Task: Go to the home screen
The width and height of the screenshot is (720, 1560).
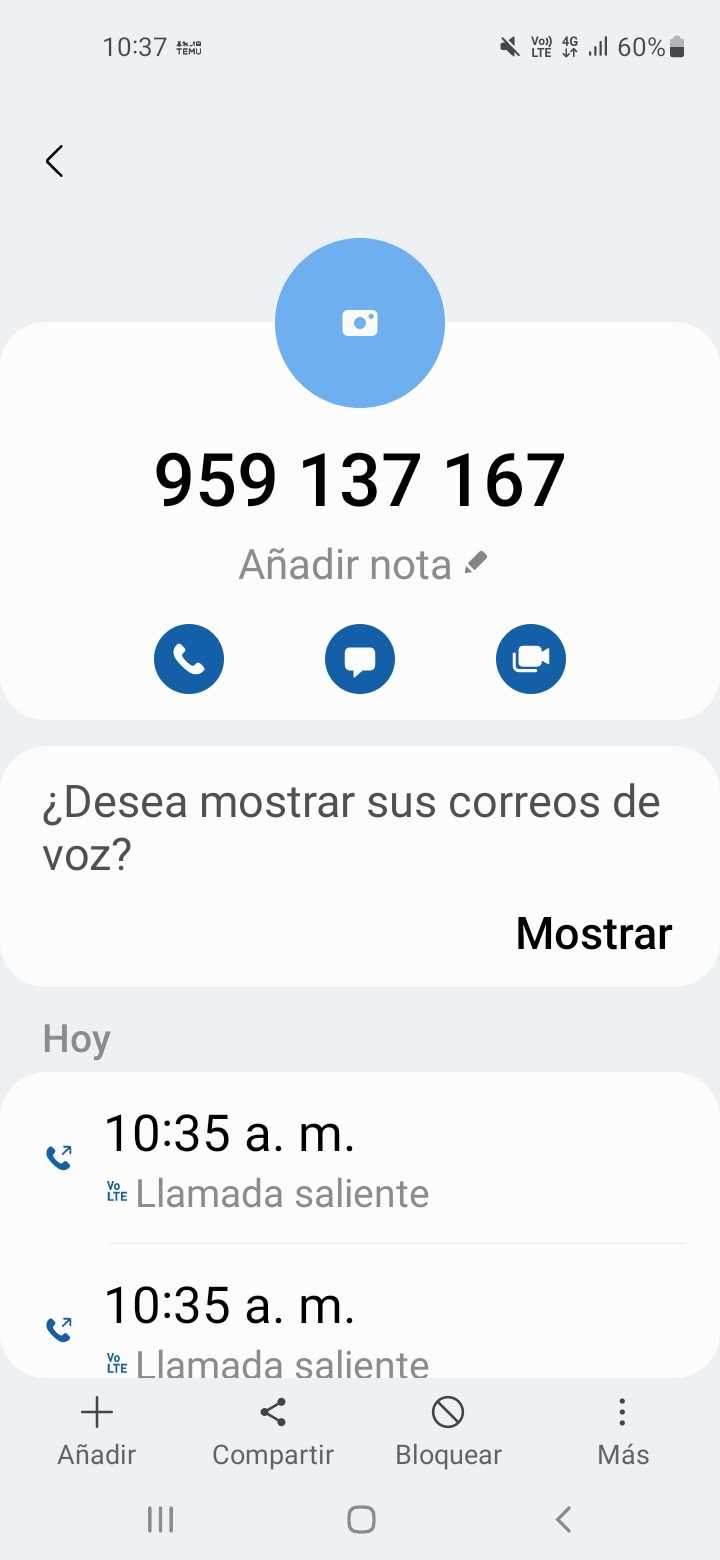Action: 361,1520
